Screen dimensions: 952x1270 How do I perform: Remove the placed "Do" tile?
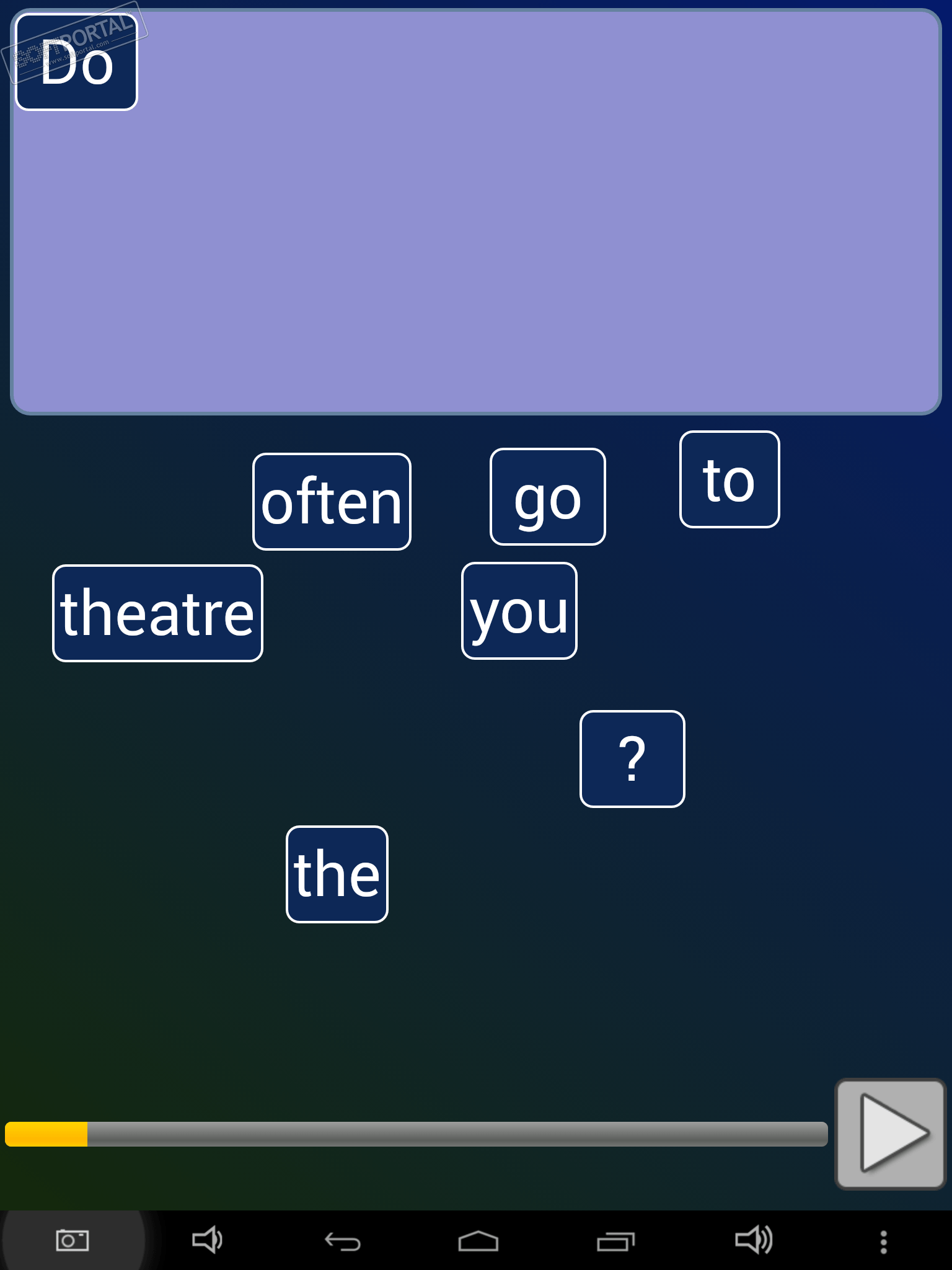76,63
